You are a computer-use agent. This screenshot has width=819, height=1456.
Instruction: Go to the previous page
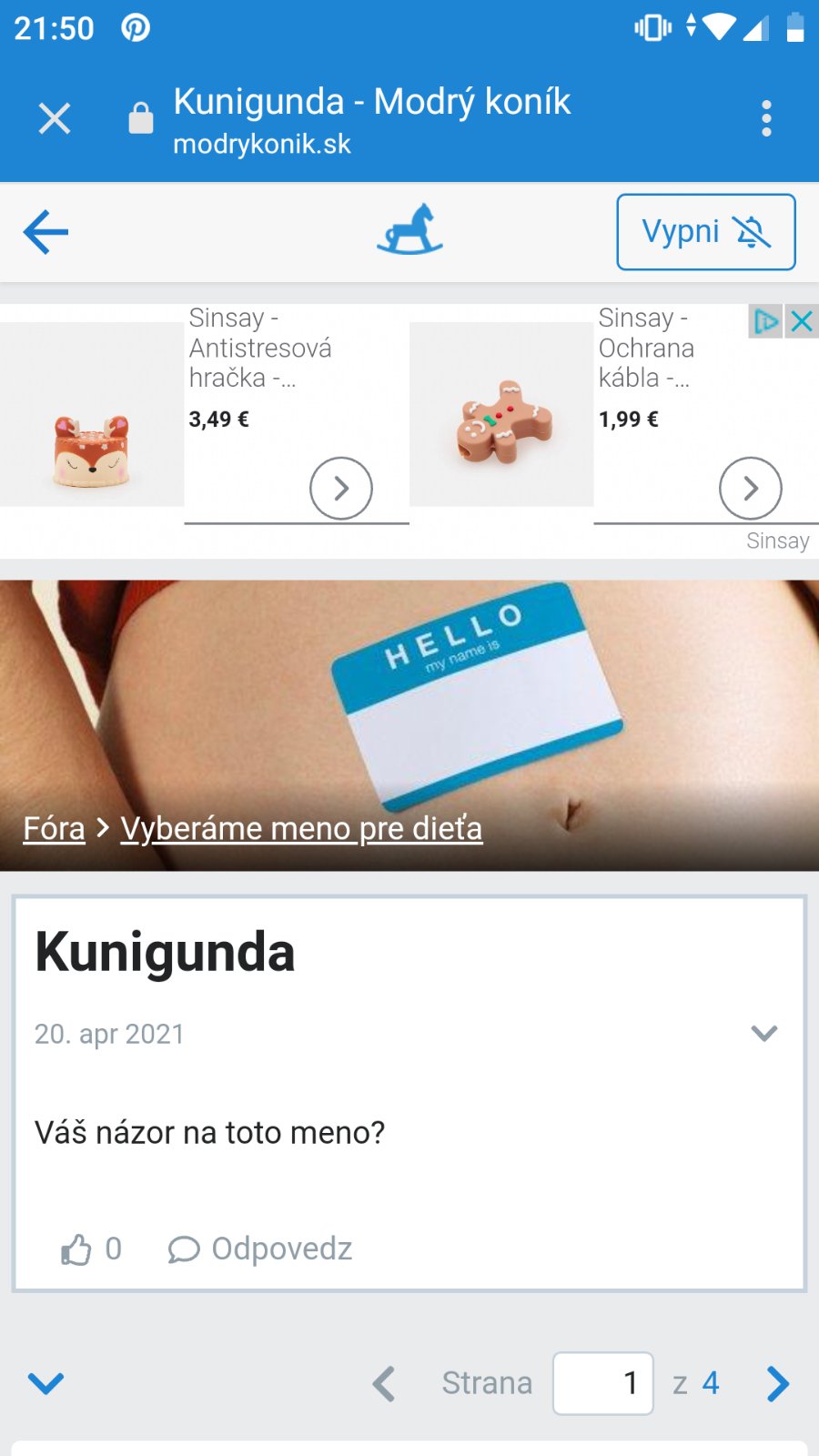(x=384, y=1383)
